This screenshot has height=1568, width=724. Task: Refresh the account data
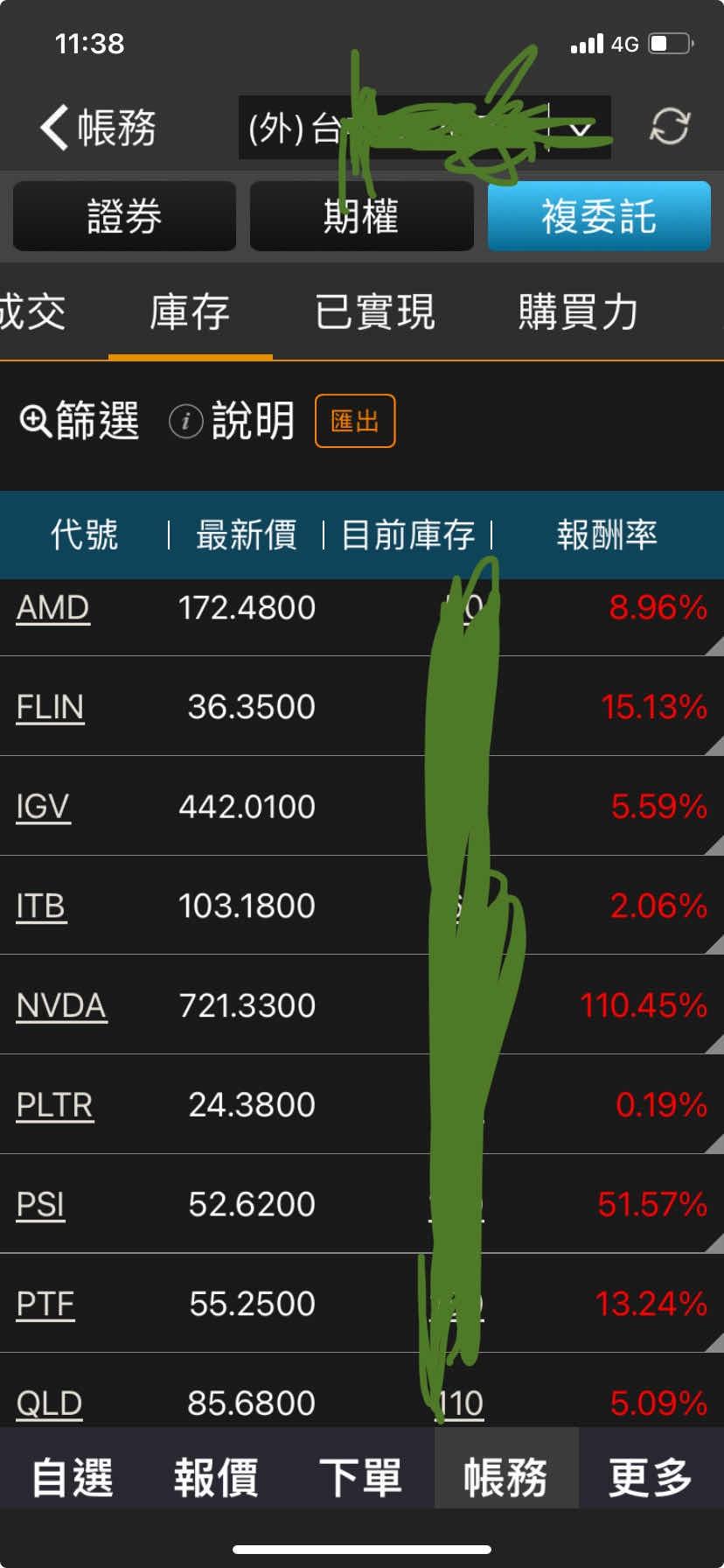point(669,127)
